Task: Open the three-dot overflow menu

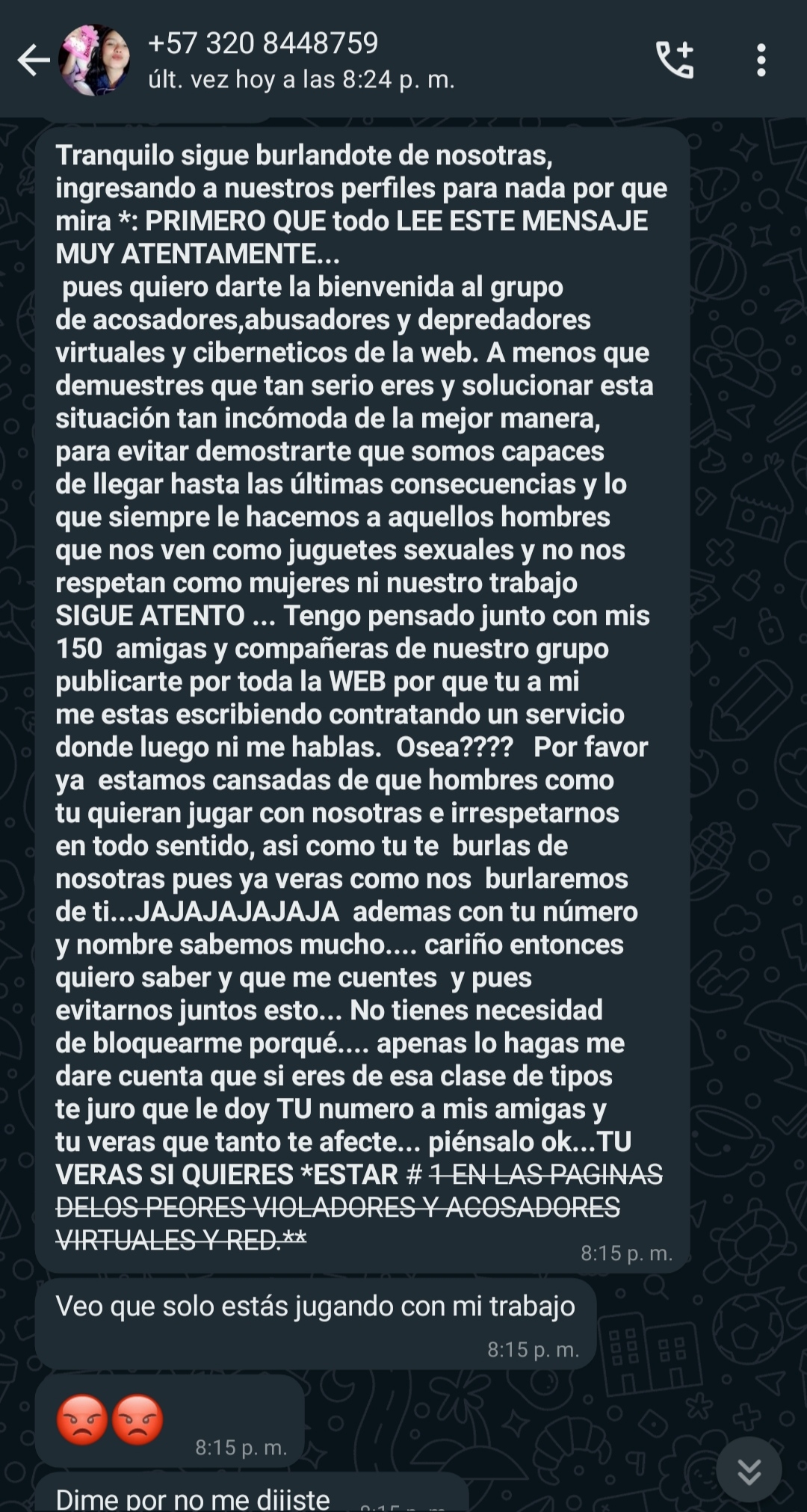Action: tap(761, 60)
